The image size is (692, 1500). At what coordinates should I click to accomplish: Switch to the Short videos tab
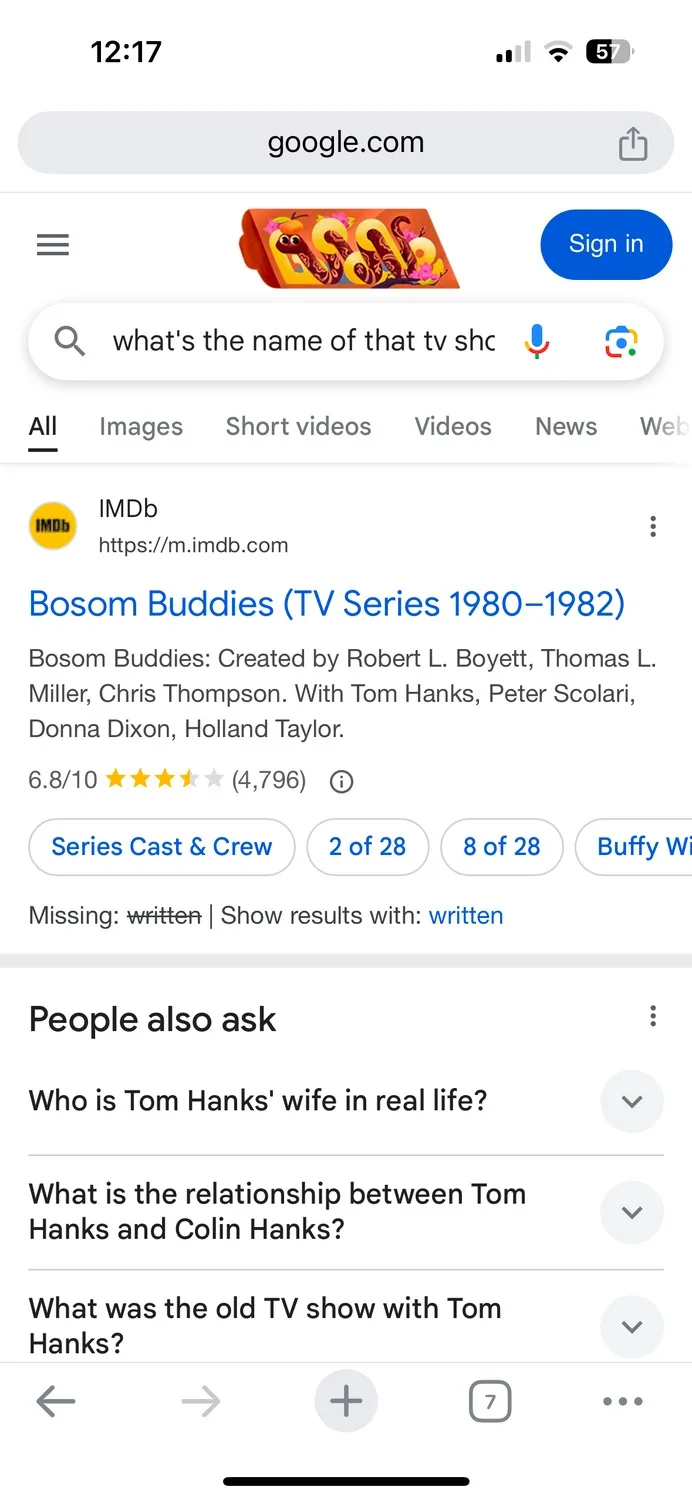pyautogui.click(x=298, y=427)
